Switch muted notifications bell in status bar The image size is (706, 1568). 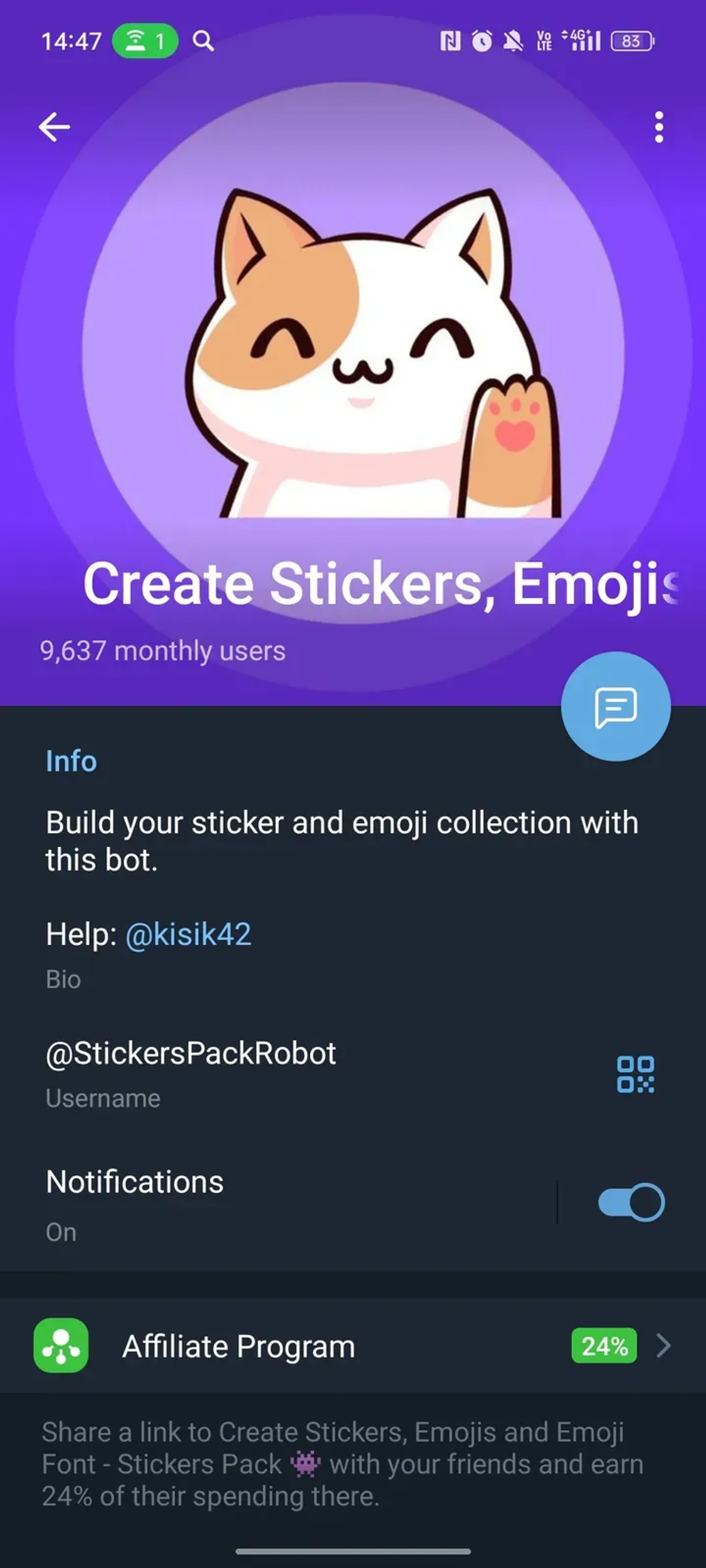tap(514, 40)
